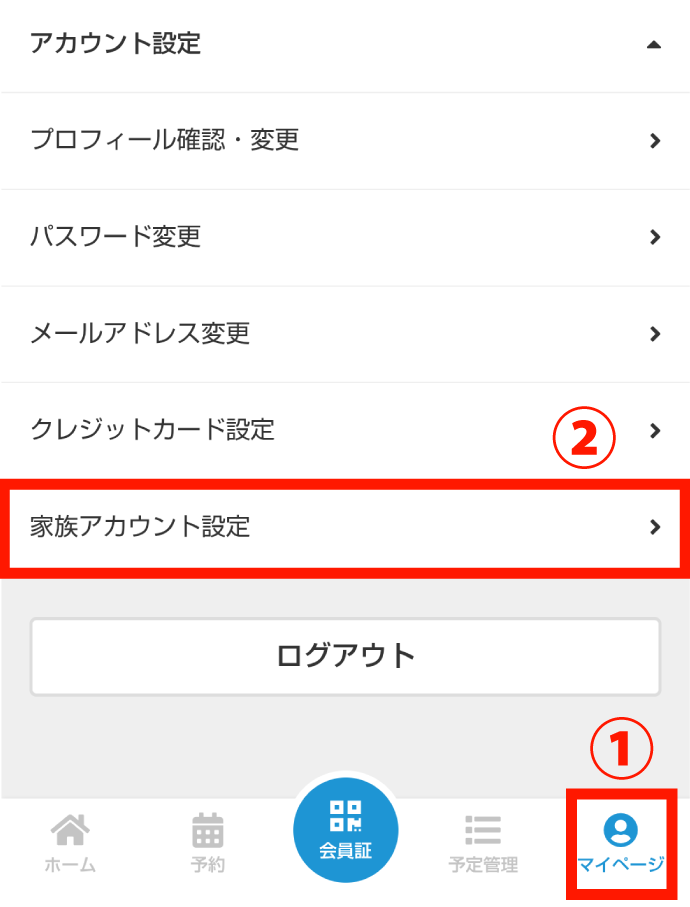Go to パスワード変更

345,237
